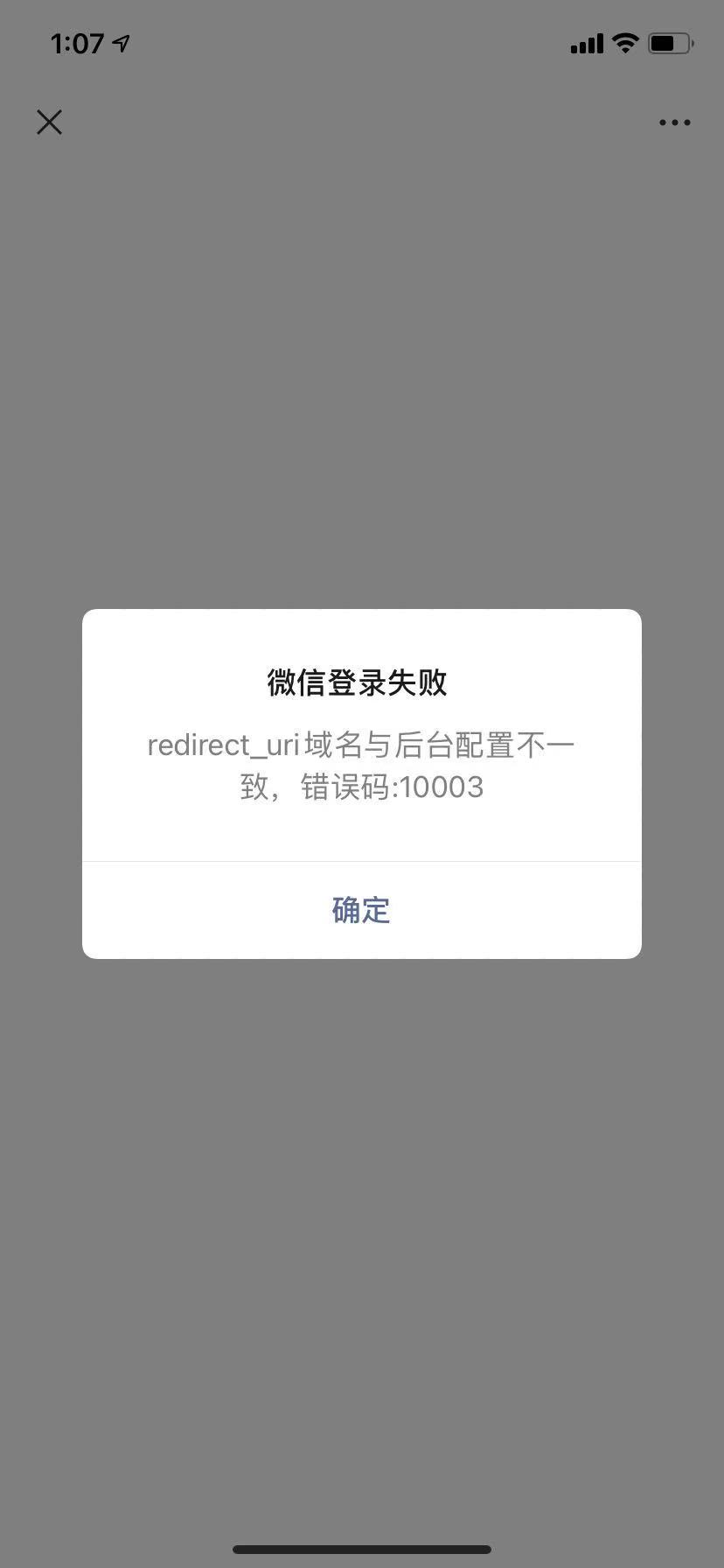
Task: Close the page with the X icon
Action: pyautogui.click(x=50, y=122)
